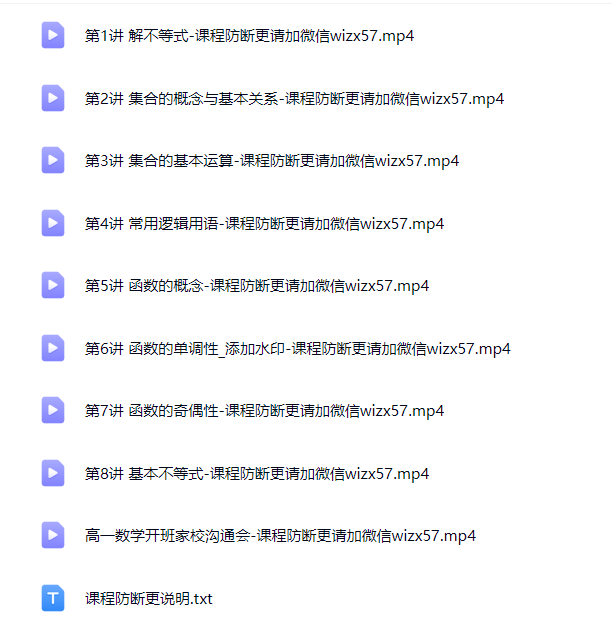Open the 第7讲 函数的奇偶性 video
Screen dimensions: 612x640
pos(264,411)
